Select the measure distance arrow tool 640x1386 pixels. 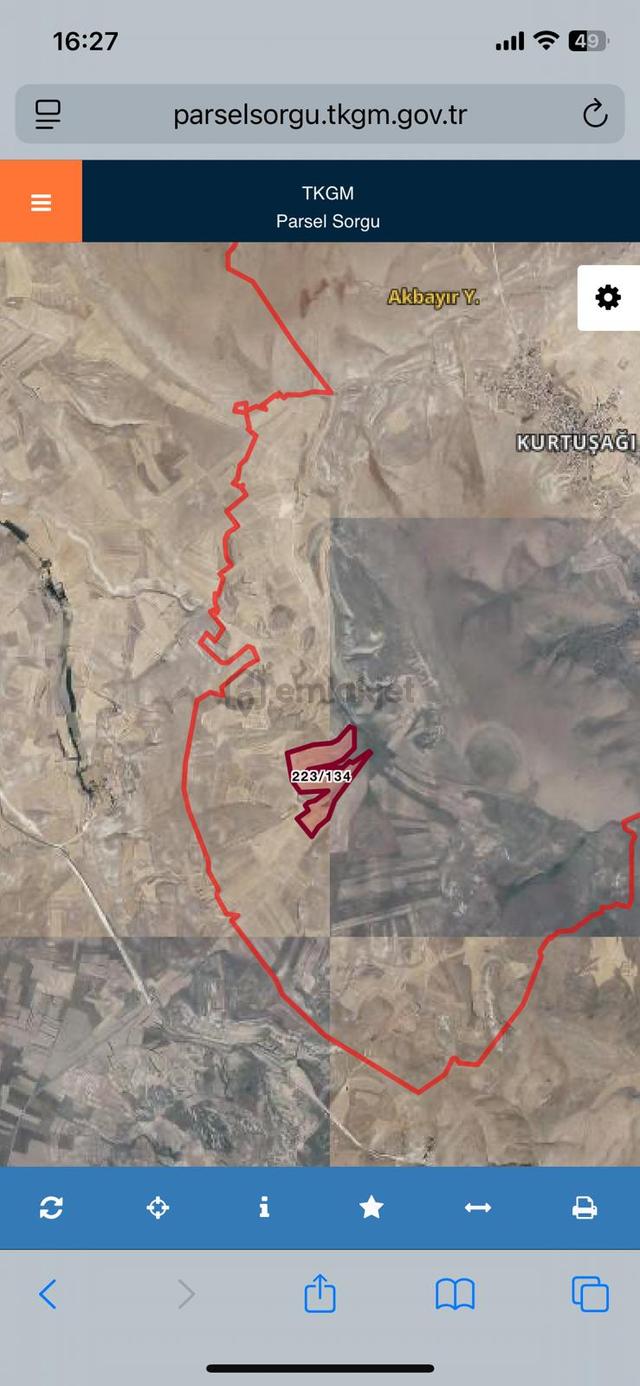pyautogui.click(x=478, y=1208)
